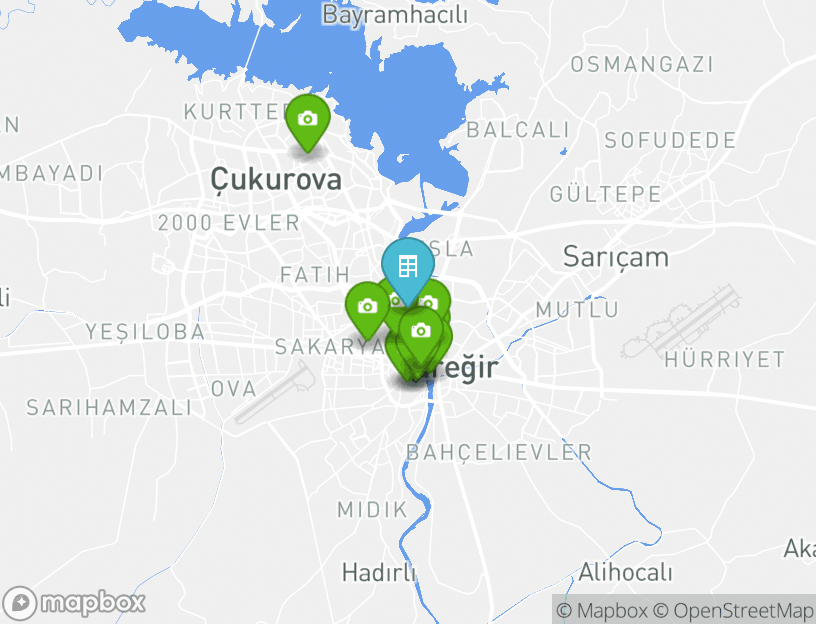Select the blue building marker
816x624 pixels.
[407, 267]
